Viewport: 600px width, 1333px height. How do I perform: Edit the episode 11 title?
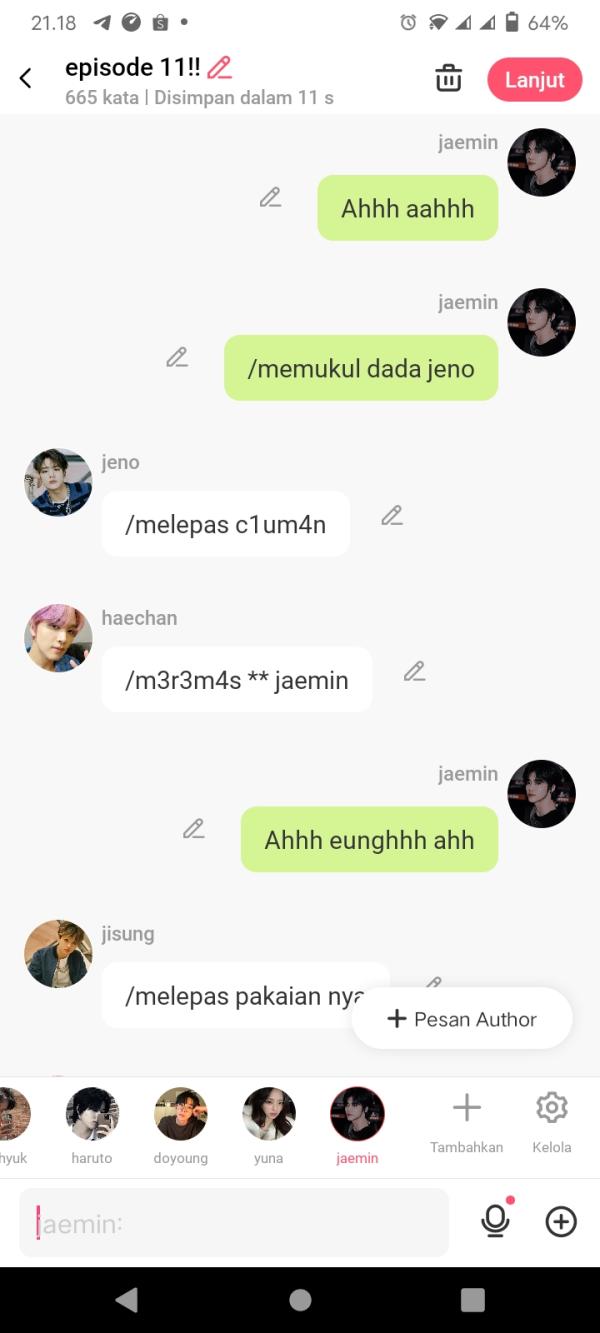(220, 68)
